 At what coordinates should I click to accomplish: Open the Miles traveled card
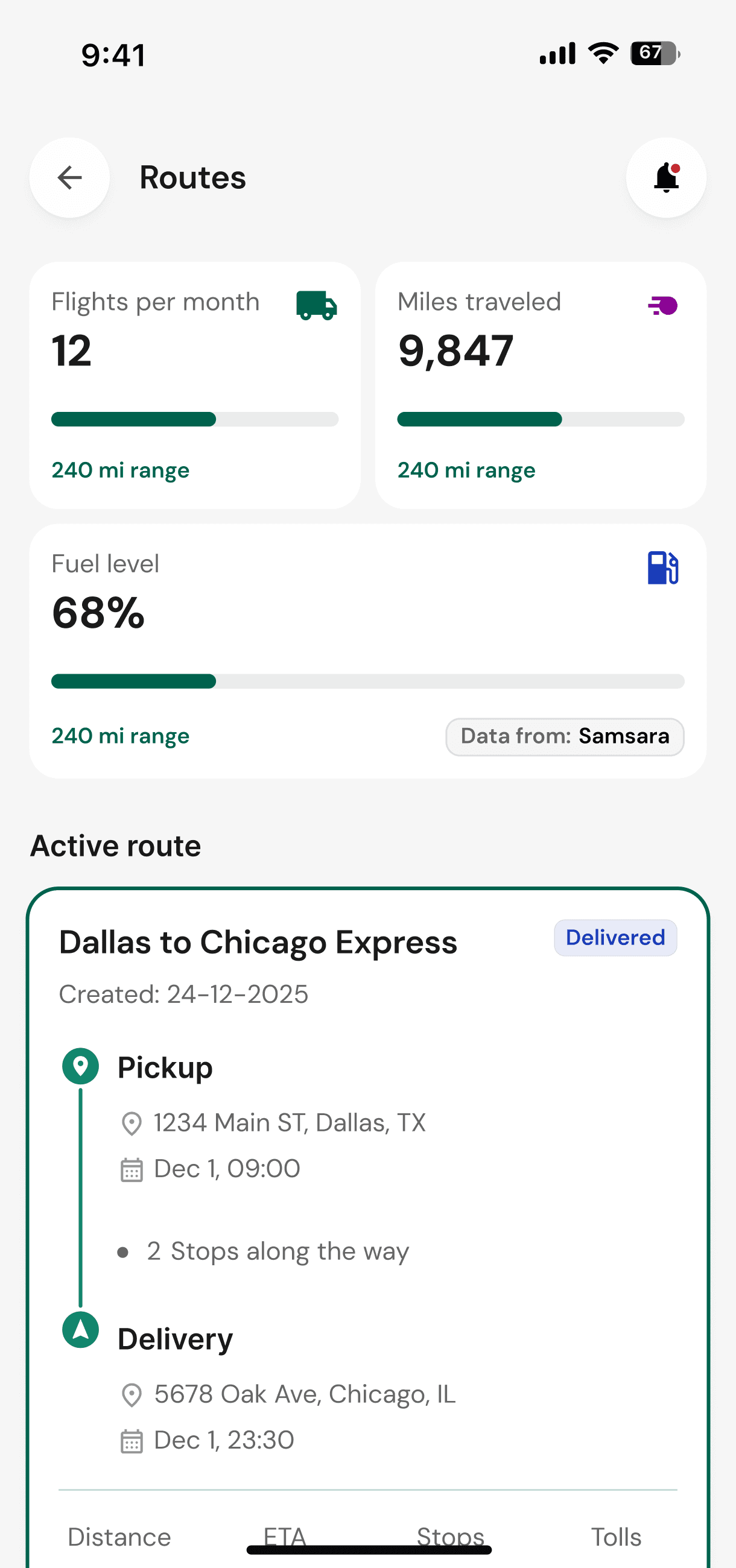pyautogui.click(x=541, y=385)
